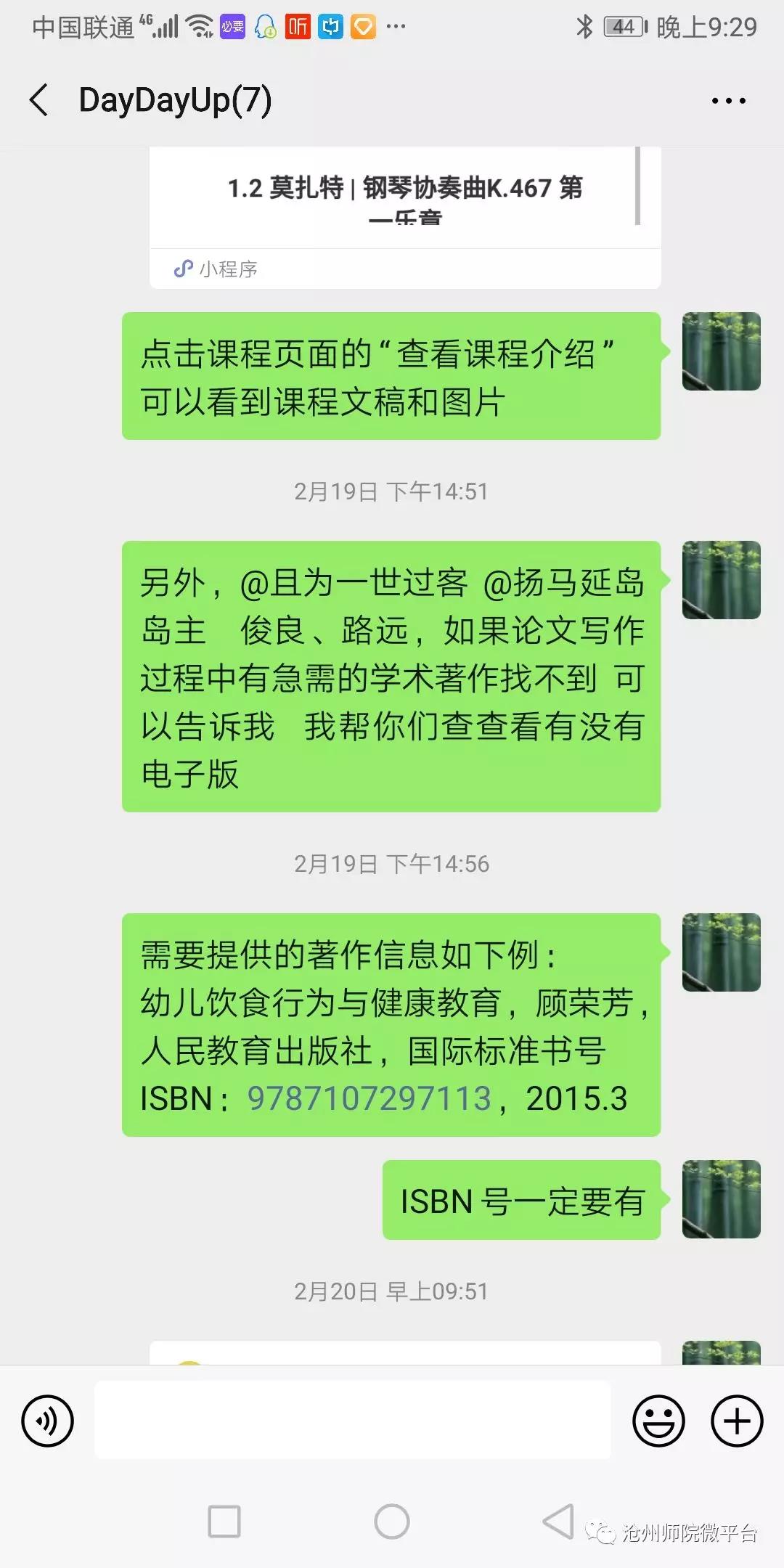Tap the avatar beside 'ISBN 号一定要有'

pyautogui.click(x=721, y=1199)
